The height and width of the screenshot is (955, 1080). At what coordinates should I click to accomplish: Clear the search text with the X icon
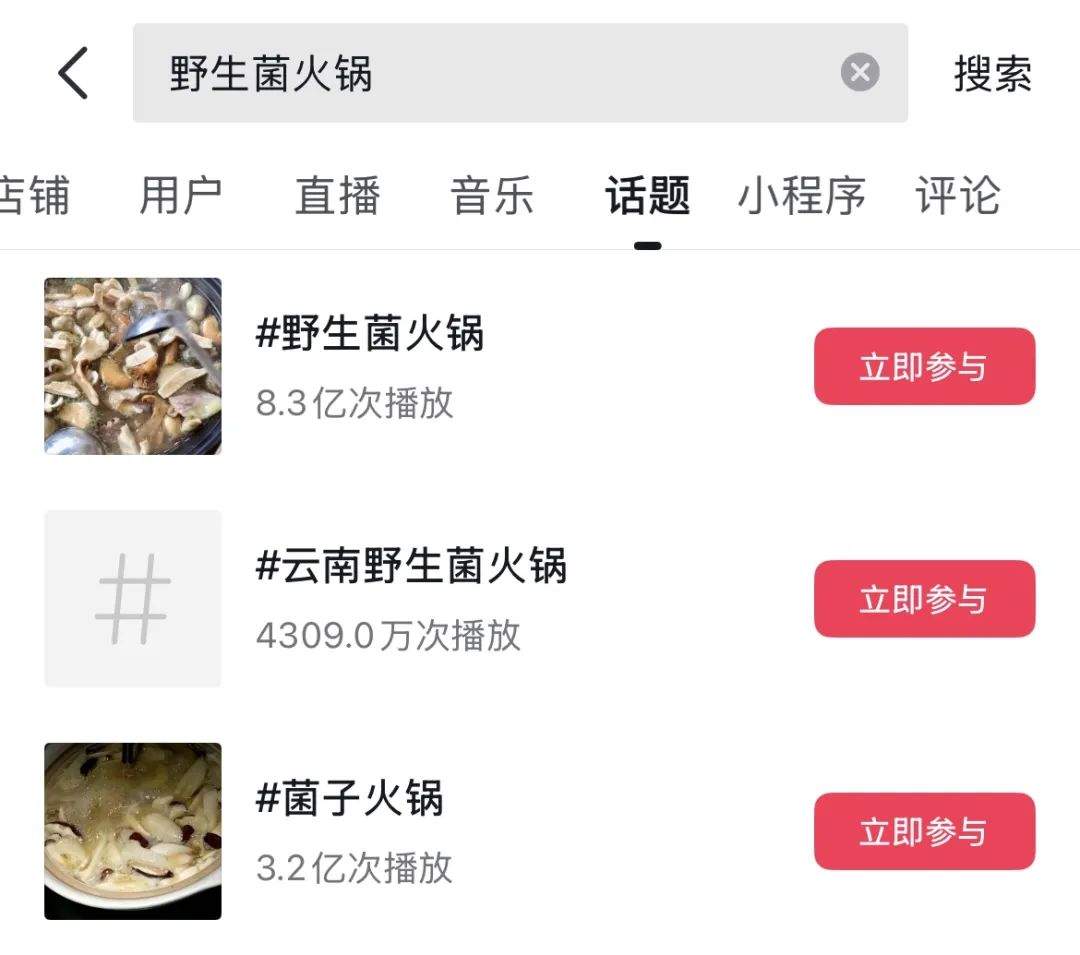[x=859, y=73]
